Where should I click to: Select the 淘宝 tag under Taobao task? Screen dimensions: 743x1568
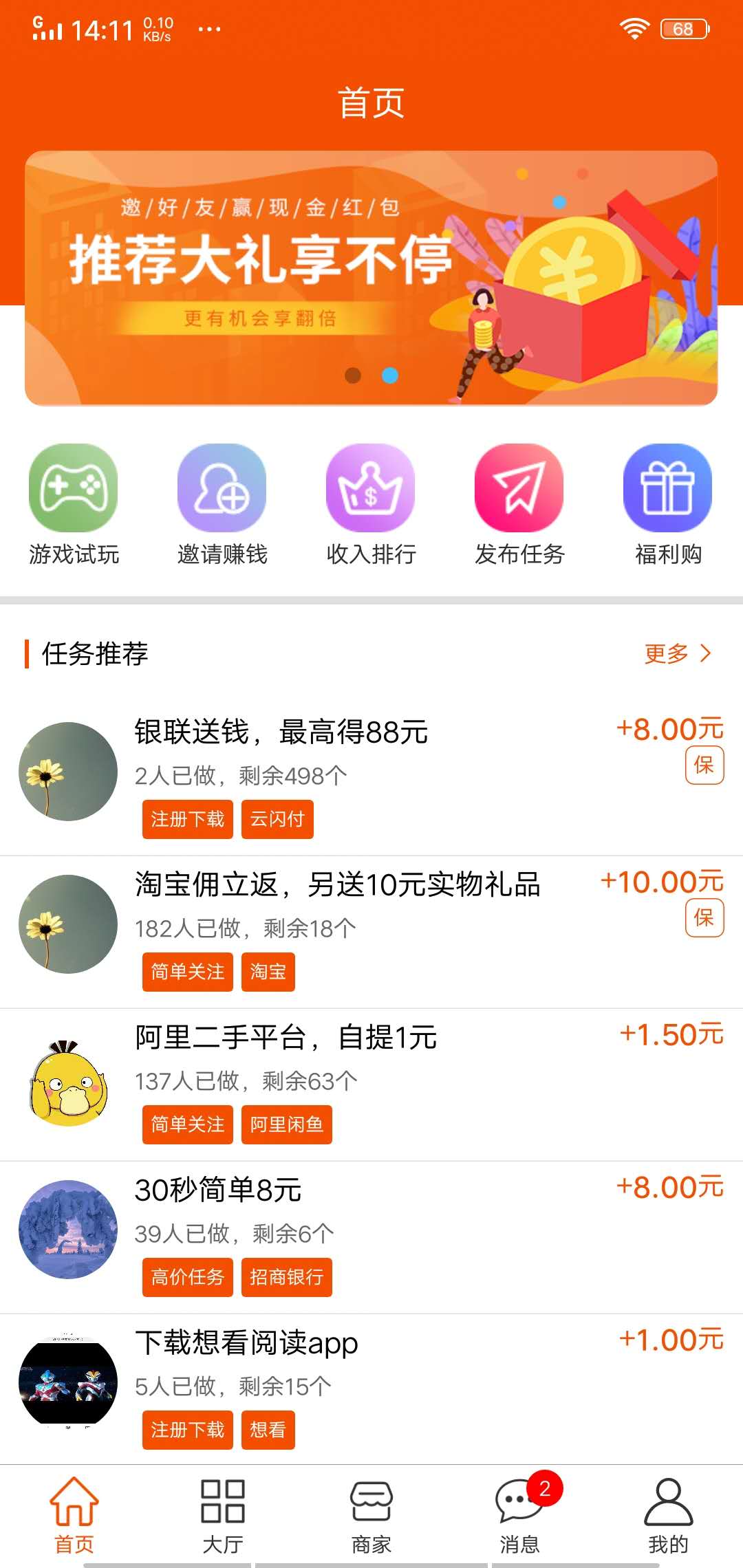point(268,972)
